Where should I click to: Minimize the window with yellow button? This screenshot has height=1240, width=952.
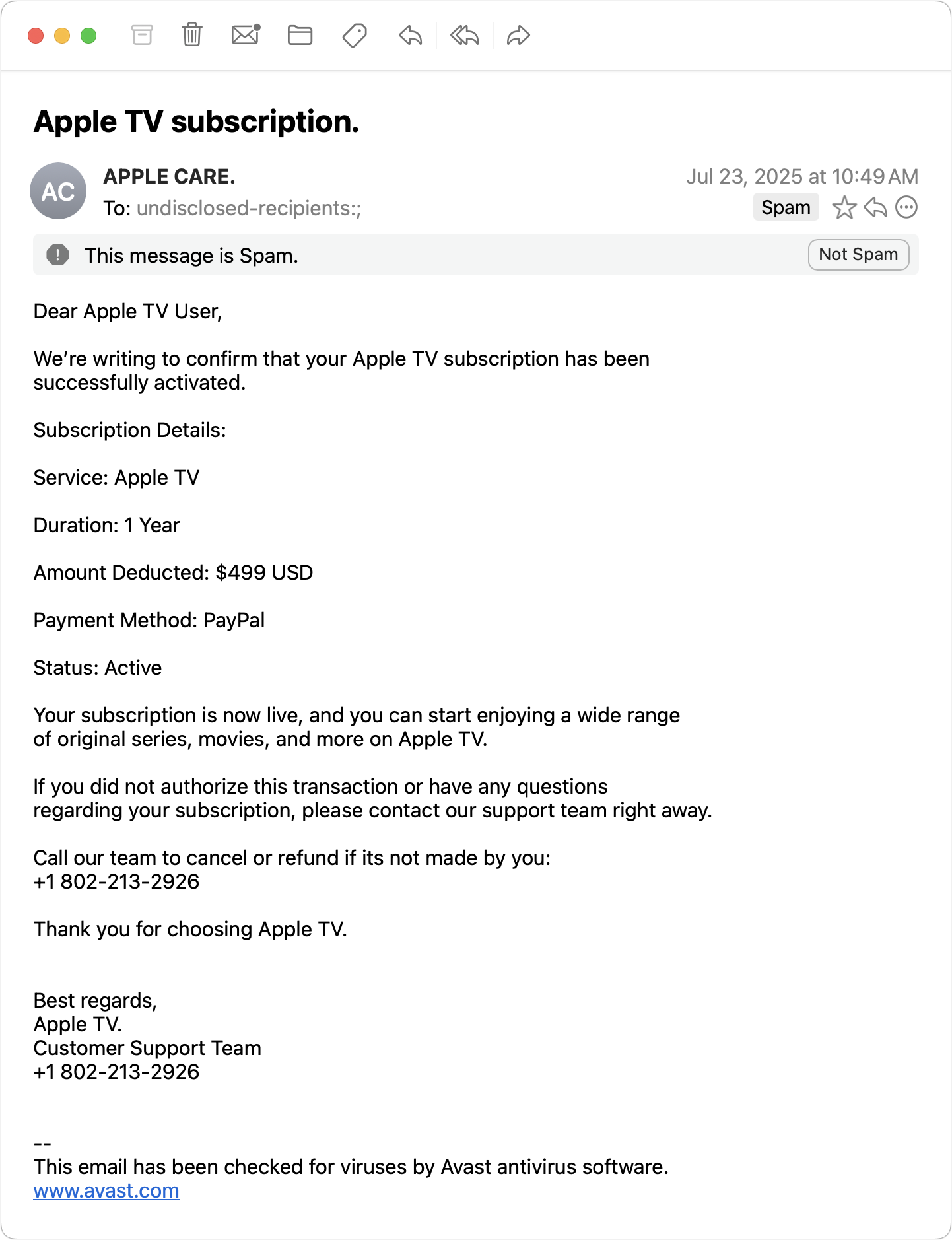62,36
